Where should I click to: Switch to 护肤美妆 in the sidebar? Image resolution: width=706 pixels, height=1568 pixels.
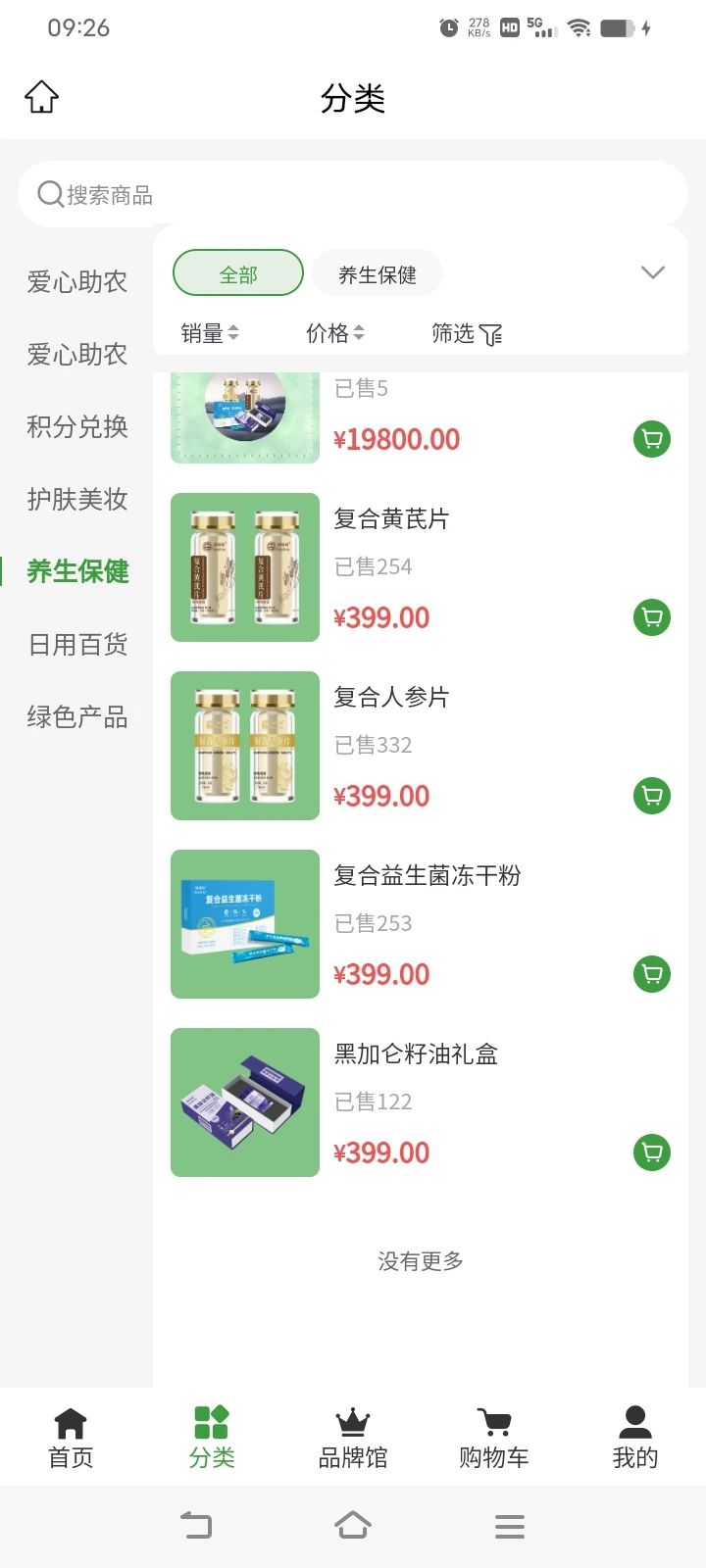click(x=77, y=500)
